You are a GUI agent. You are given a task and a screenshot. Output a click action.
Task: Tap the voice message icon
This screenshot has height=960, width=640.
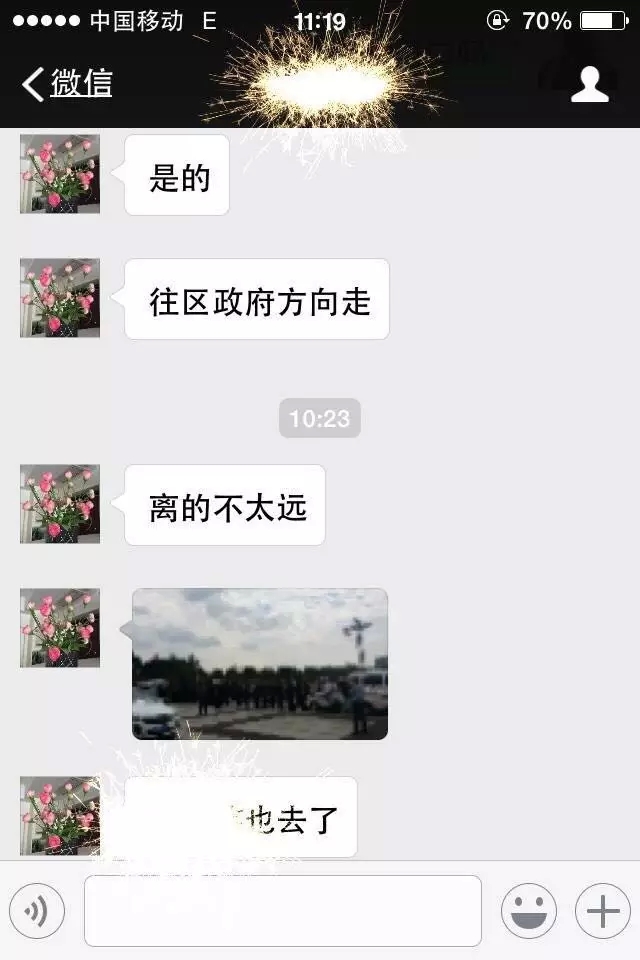click(37, 911)
